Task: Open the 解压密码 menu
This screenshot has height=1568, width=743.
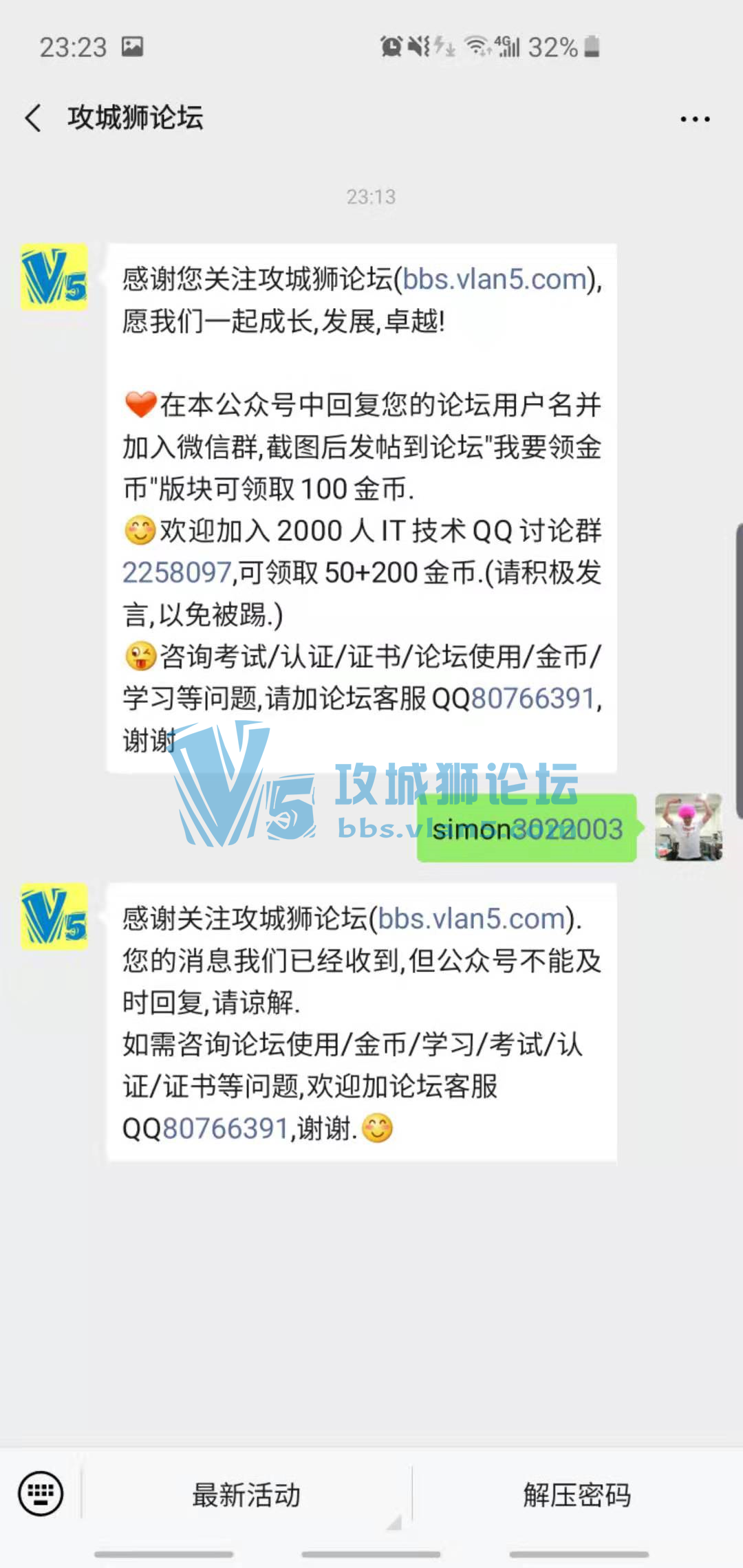Action: pos(577,1495)
